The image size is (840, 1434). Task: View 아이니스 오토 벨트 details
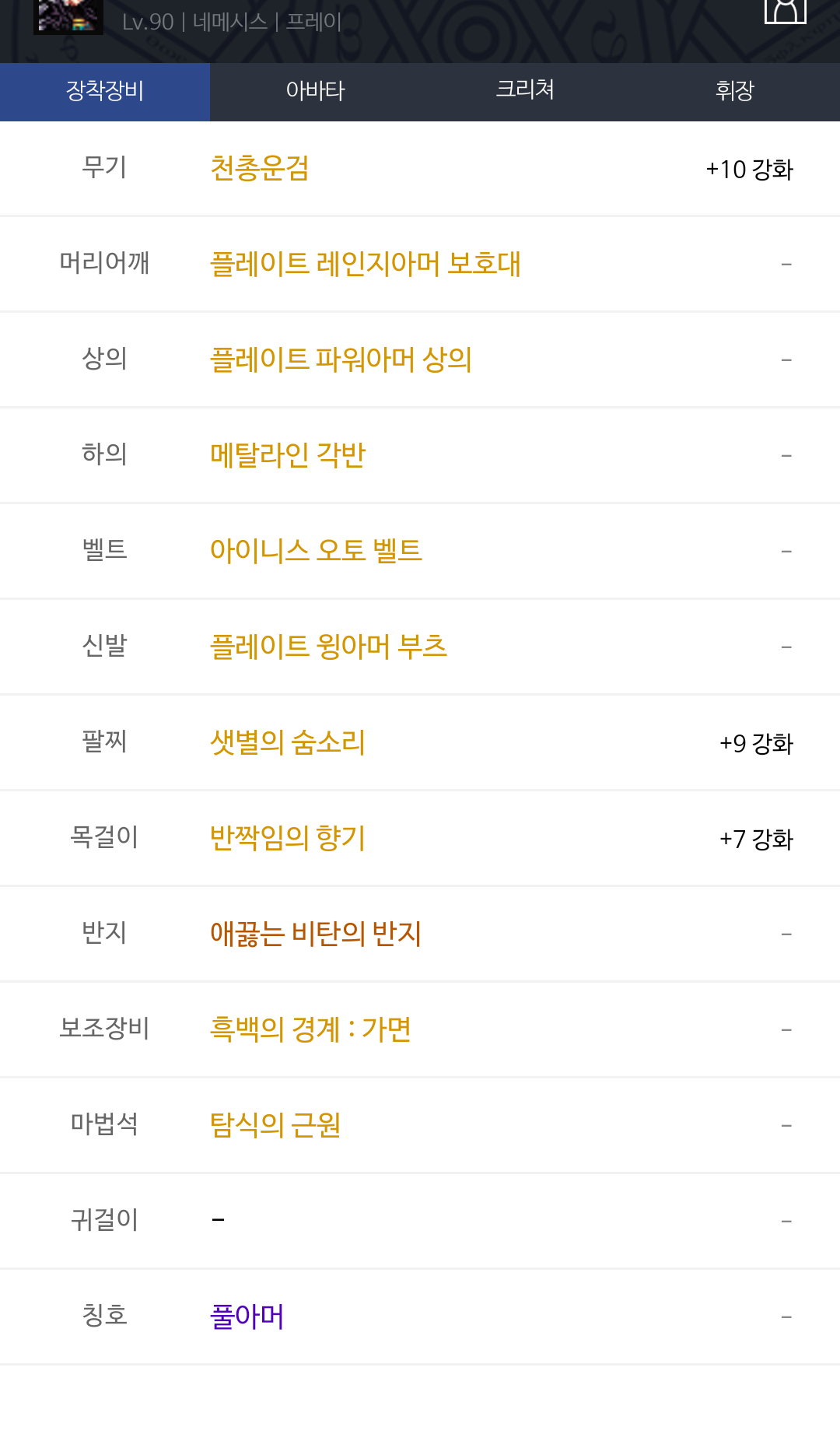pyautogui.click(x=316, y=551)
